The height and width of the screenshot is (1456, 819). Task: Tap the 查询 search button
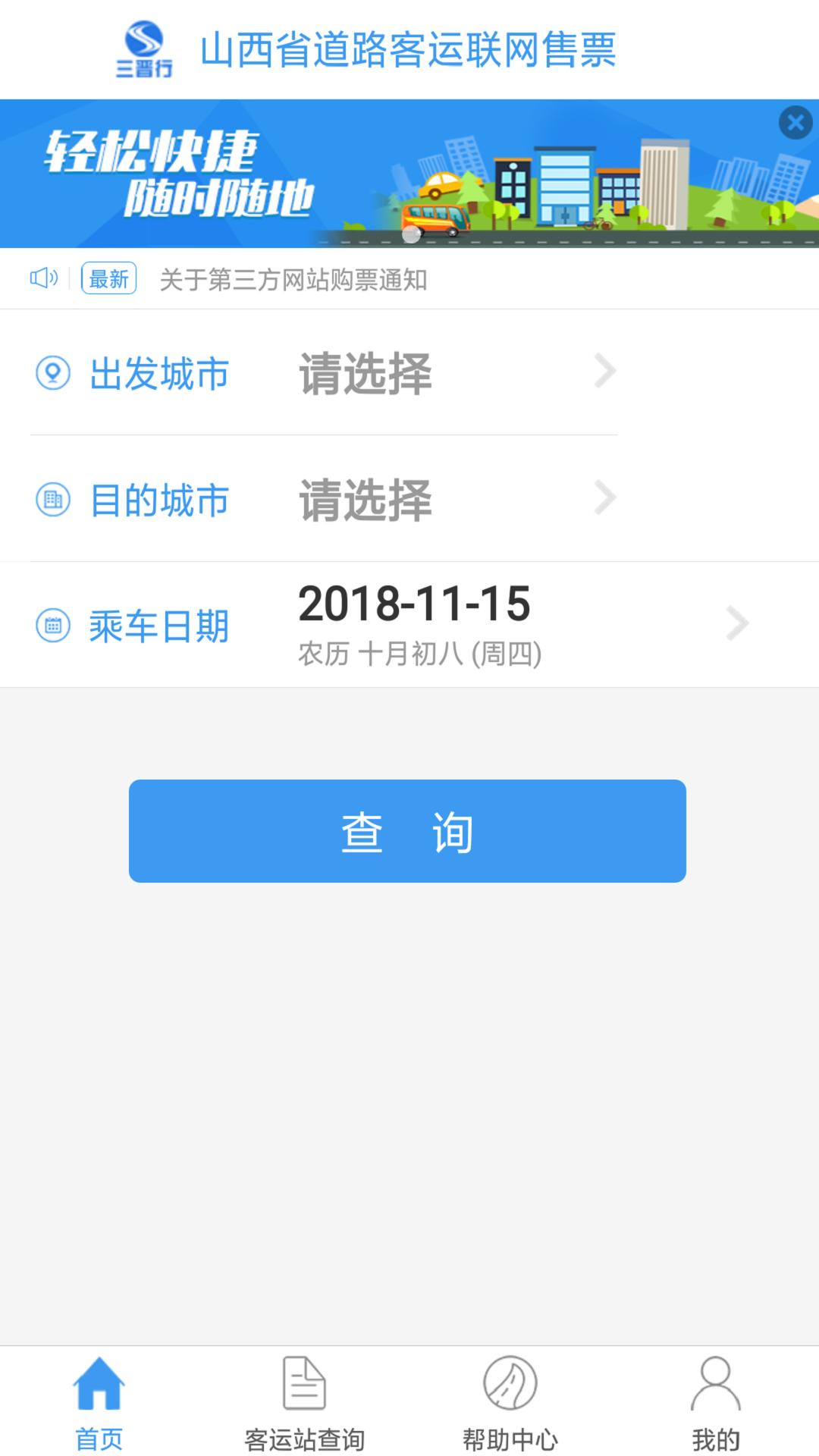point(407,831)
